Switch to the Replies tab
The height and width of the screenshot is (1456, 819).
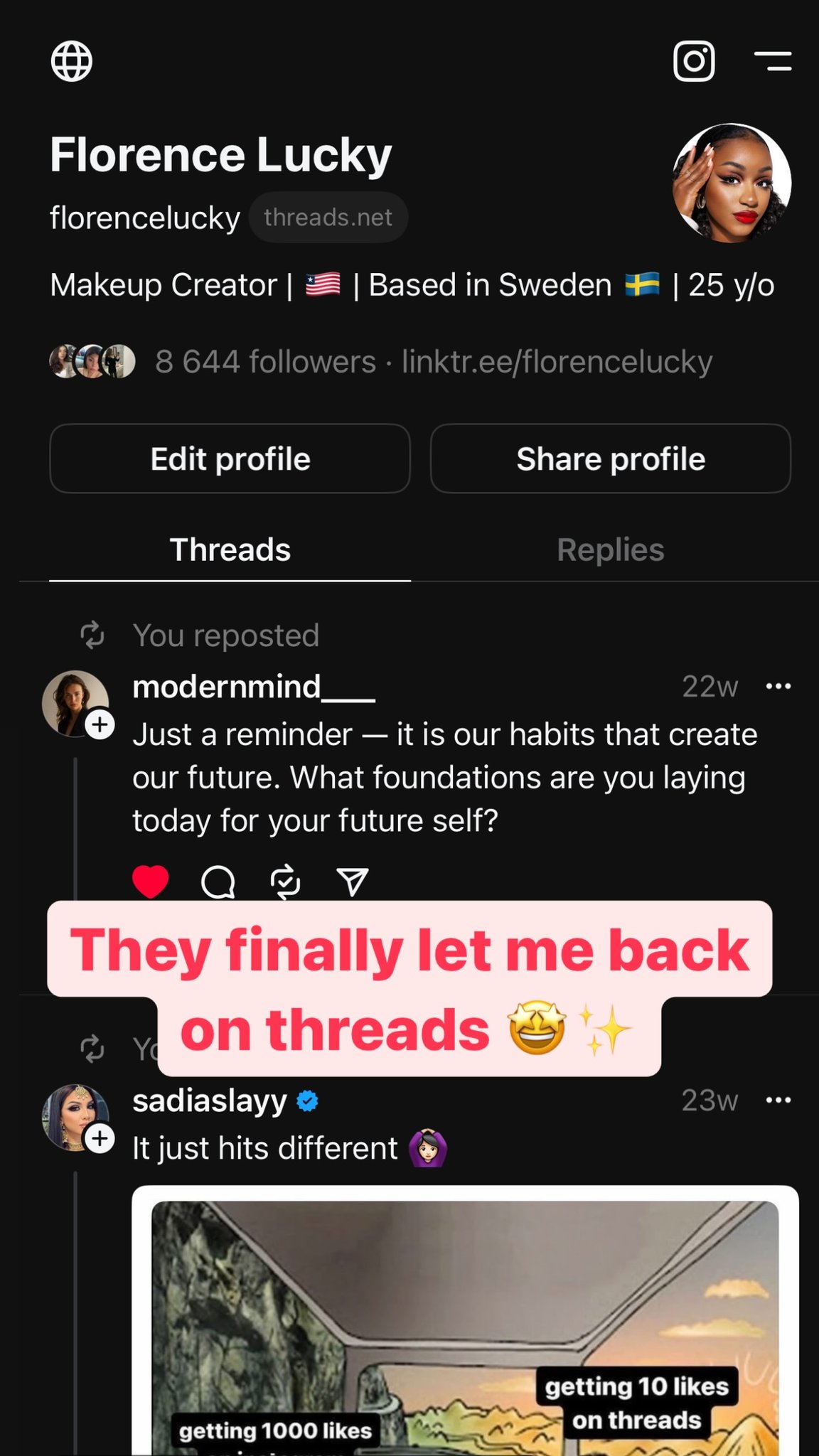[x=611, y=550]
